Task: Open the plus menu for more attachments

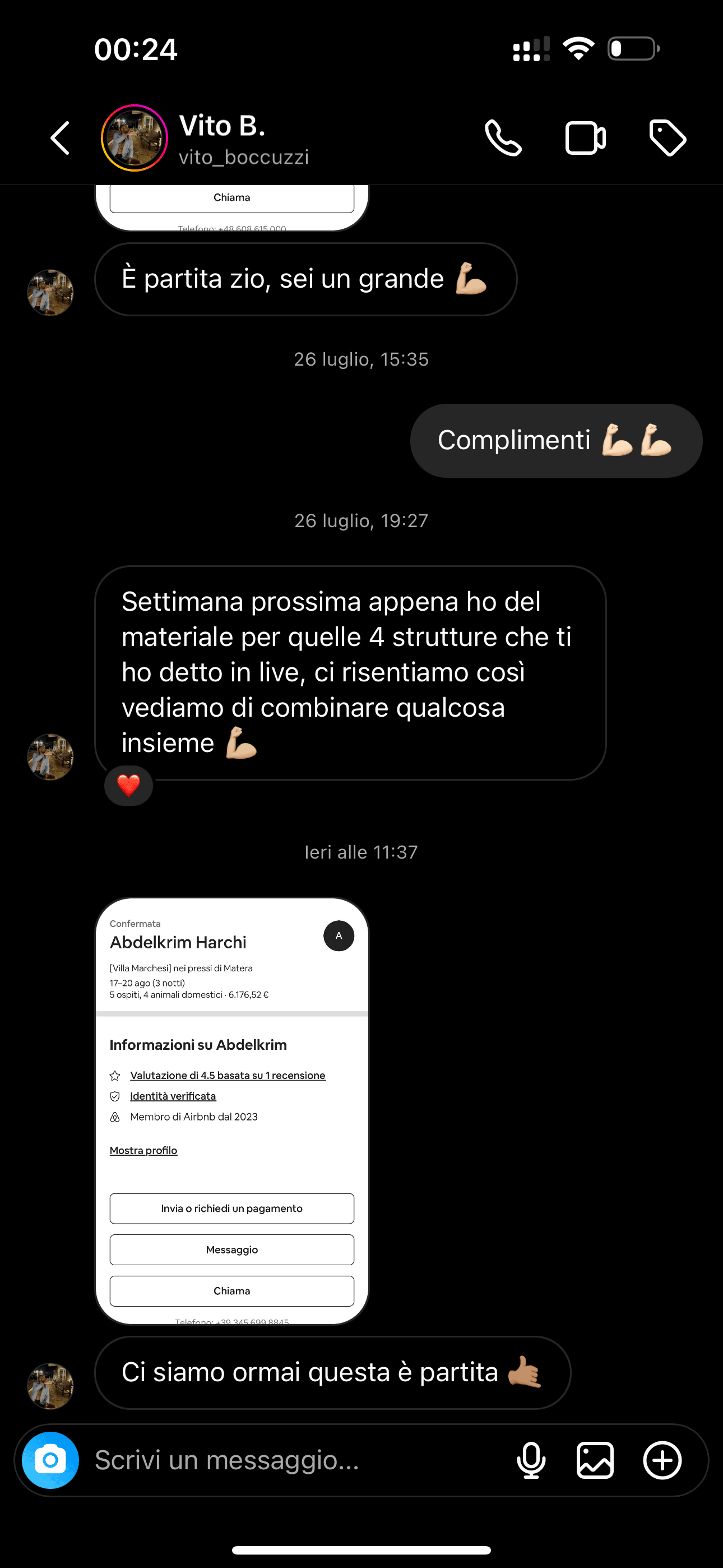Action: [x=662, y=1460]
